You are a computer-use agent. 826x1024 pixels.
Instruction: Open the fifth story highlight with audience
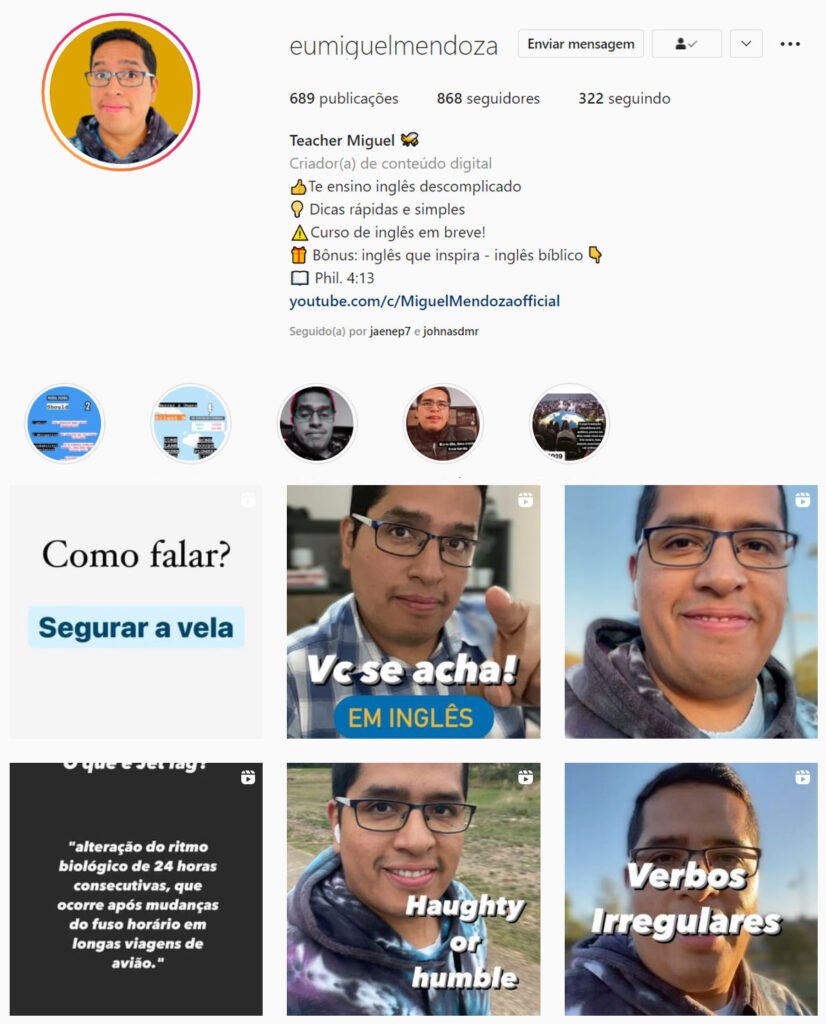pyautogui.click(x=568, y=423)
